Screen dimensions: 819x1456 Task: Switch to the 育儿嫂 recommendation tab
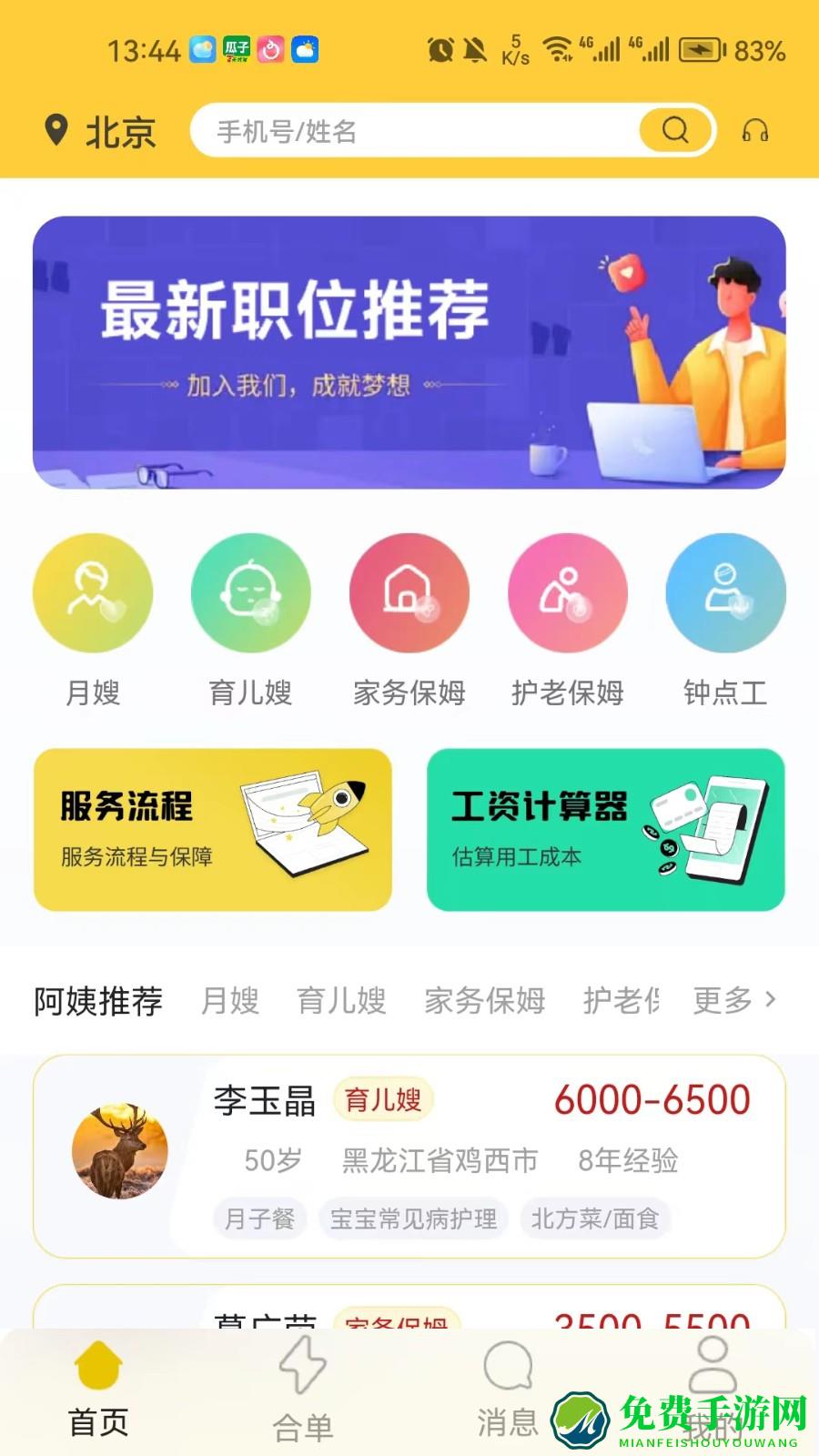pos(341,1000)
